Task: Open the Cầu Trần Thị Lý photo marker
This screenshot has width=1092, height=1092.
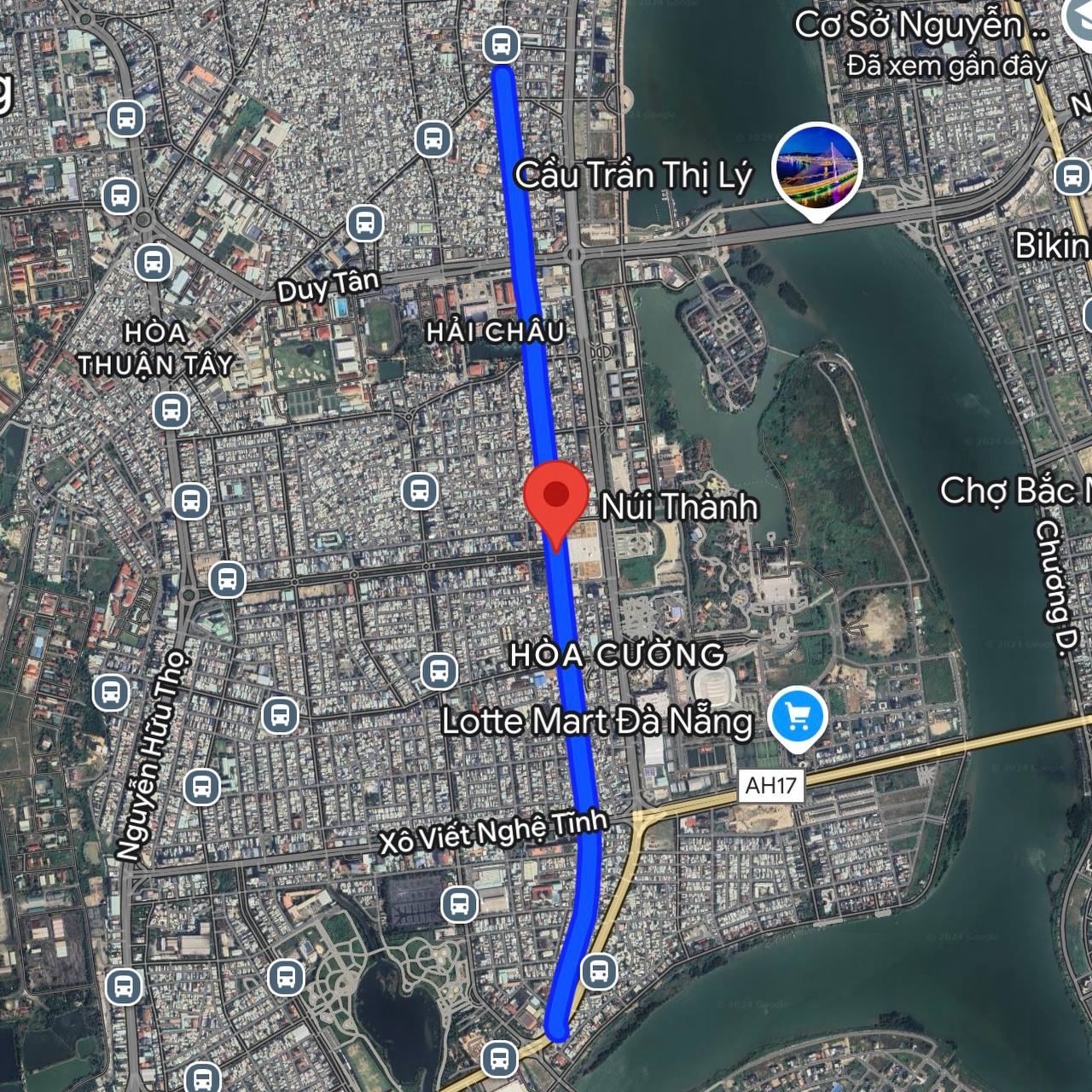Action: coord(816,168)
